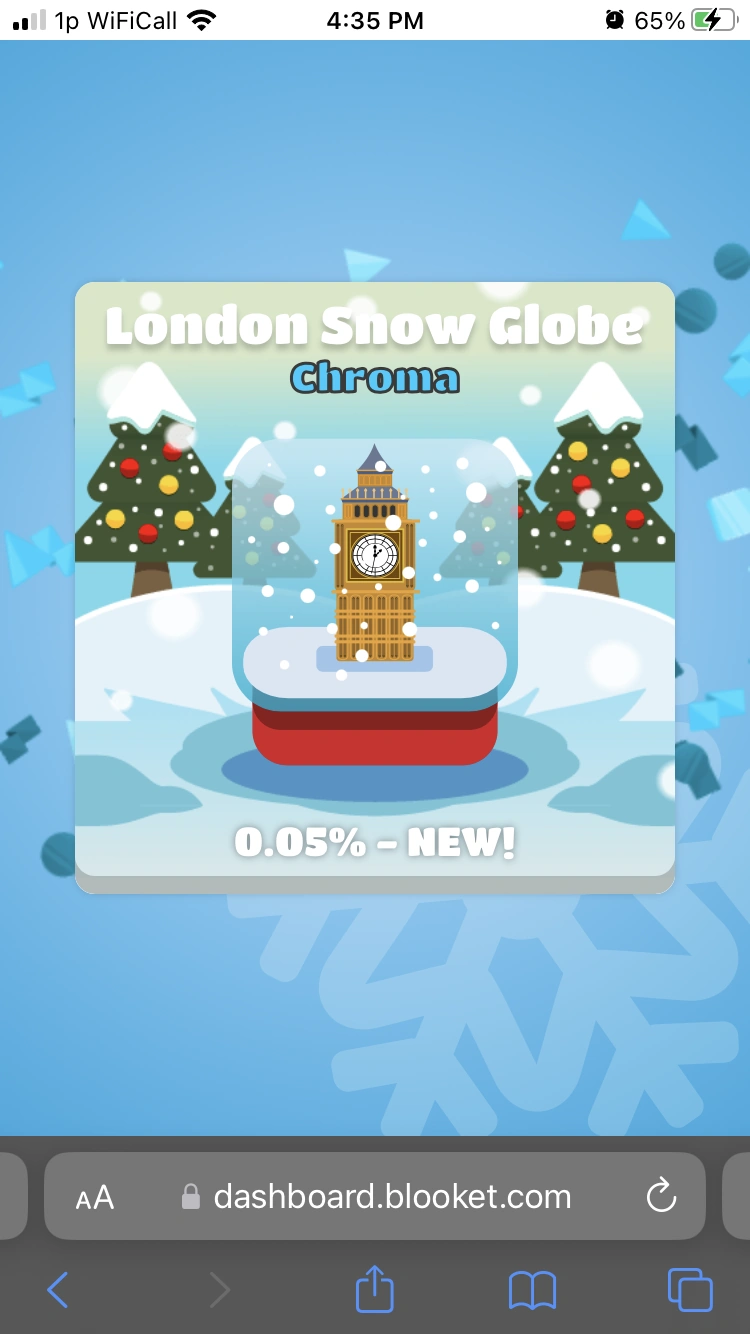Show all open tabs
The image size is (750, 1334).
(690, 1290)
